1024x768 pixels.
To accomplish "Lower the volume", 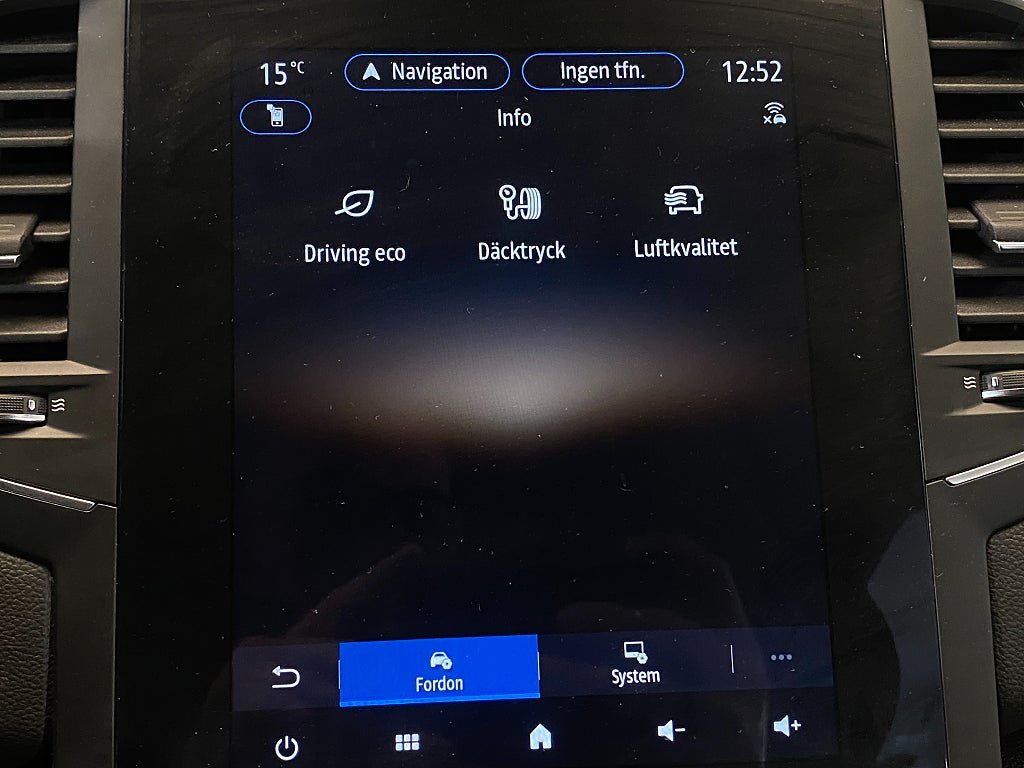I will point(671,732).
